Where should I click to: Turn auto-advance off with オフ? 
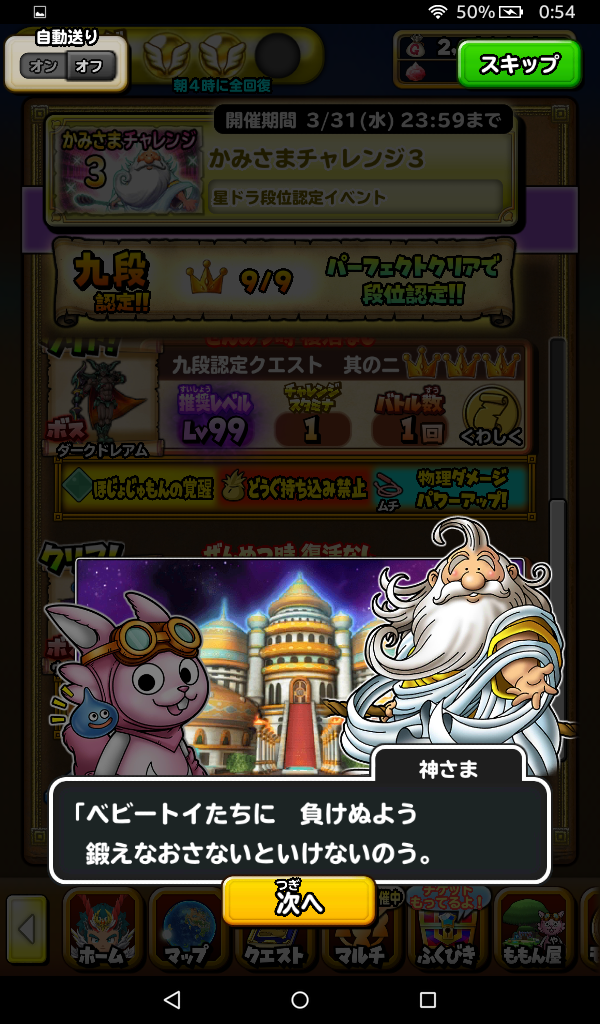point(91,67)
